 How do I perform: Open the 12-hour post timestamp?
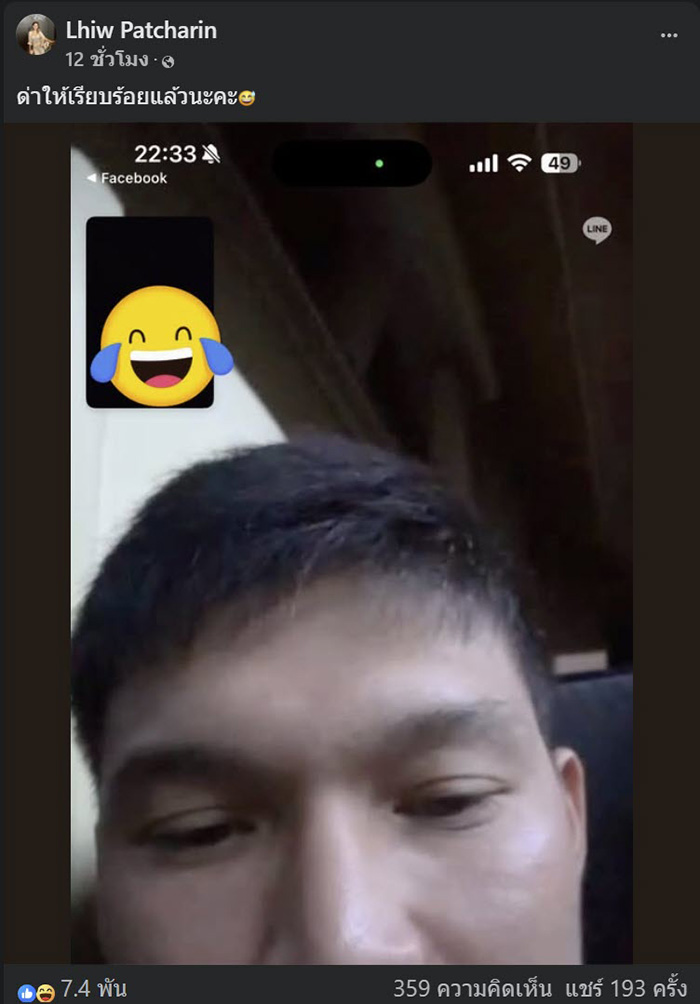pyautogui.click(x=106, y=59)
